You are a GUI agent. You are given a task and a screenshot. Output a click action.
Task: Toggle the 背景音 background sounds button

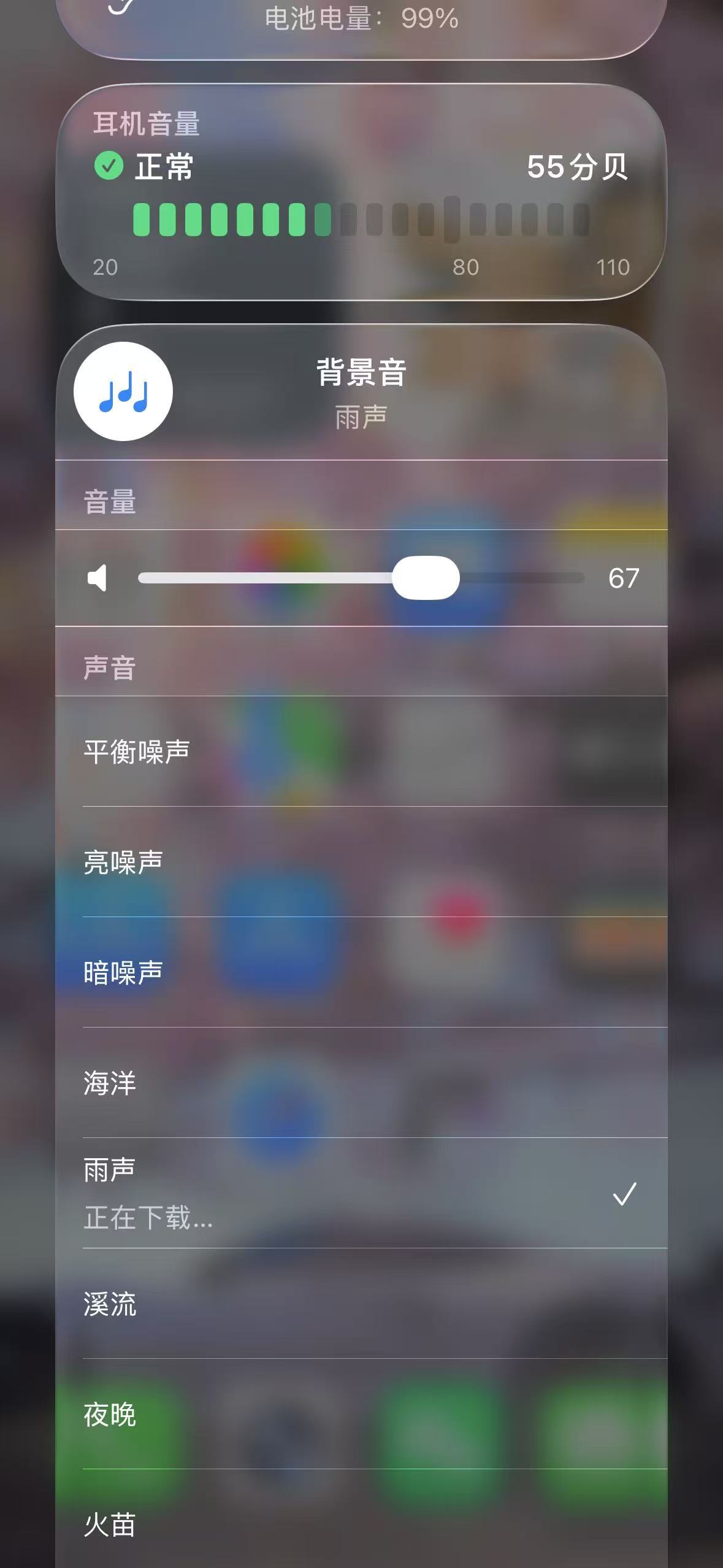(x=123, y=391)
